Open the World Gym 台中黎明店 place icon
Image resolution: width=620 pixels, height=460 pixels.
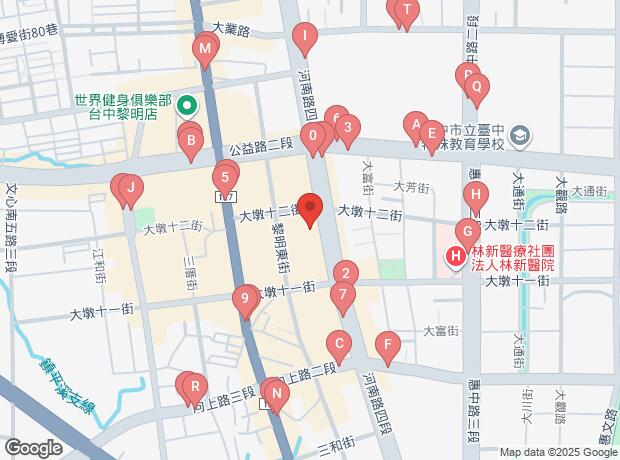(186, 106)
